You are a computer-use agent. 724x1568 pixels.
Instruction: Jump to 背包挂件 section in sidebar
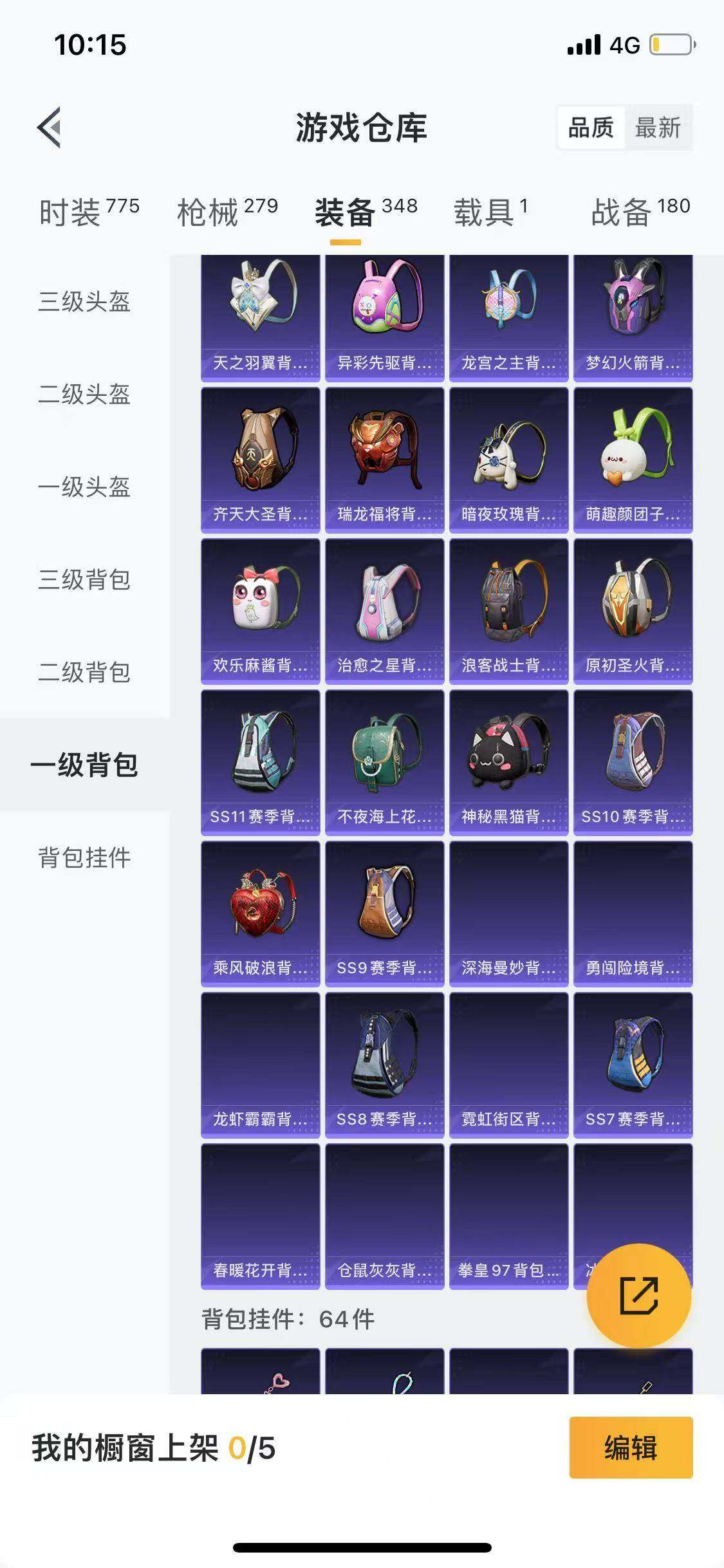tap(86, 858)
